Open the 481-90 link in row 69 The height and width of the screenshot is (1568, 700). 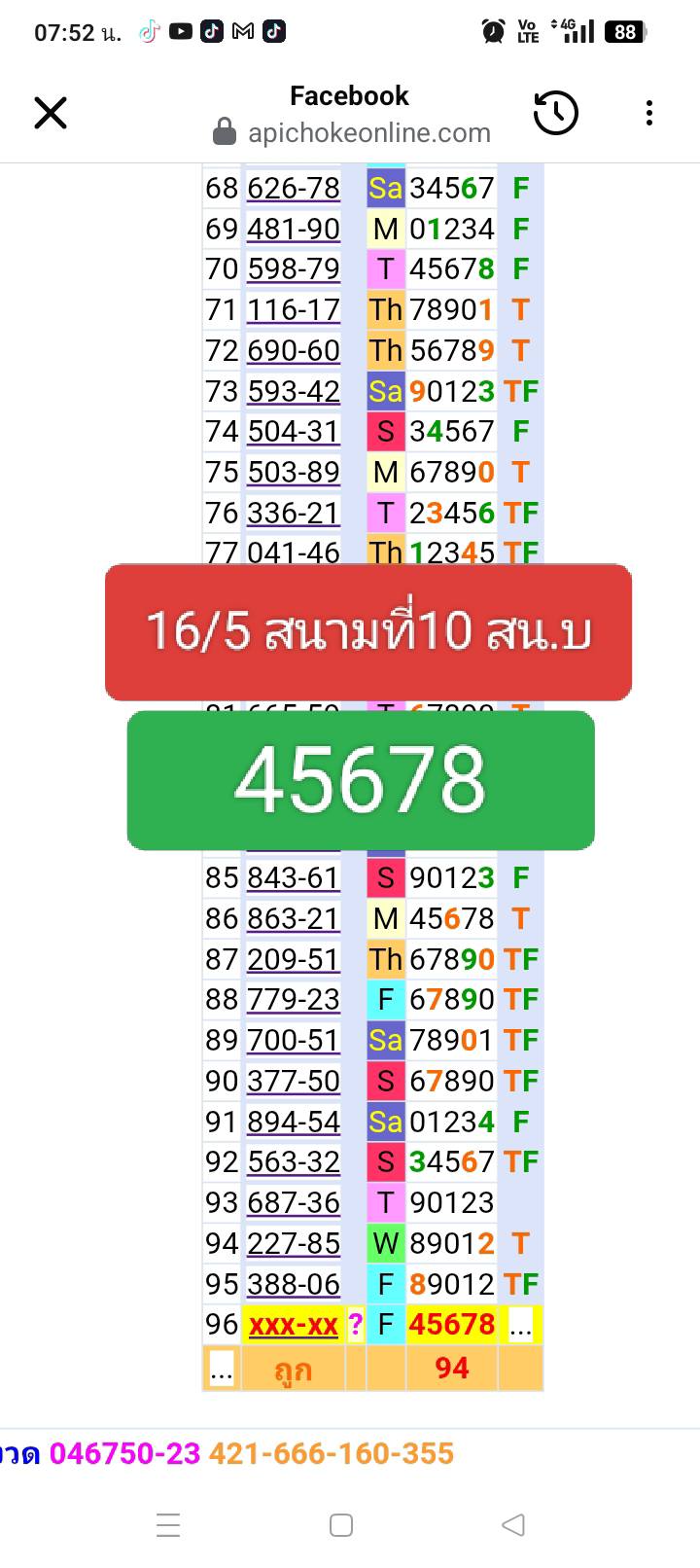click(x=294, y=229)
